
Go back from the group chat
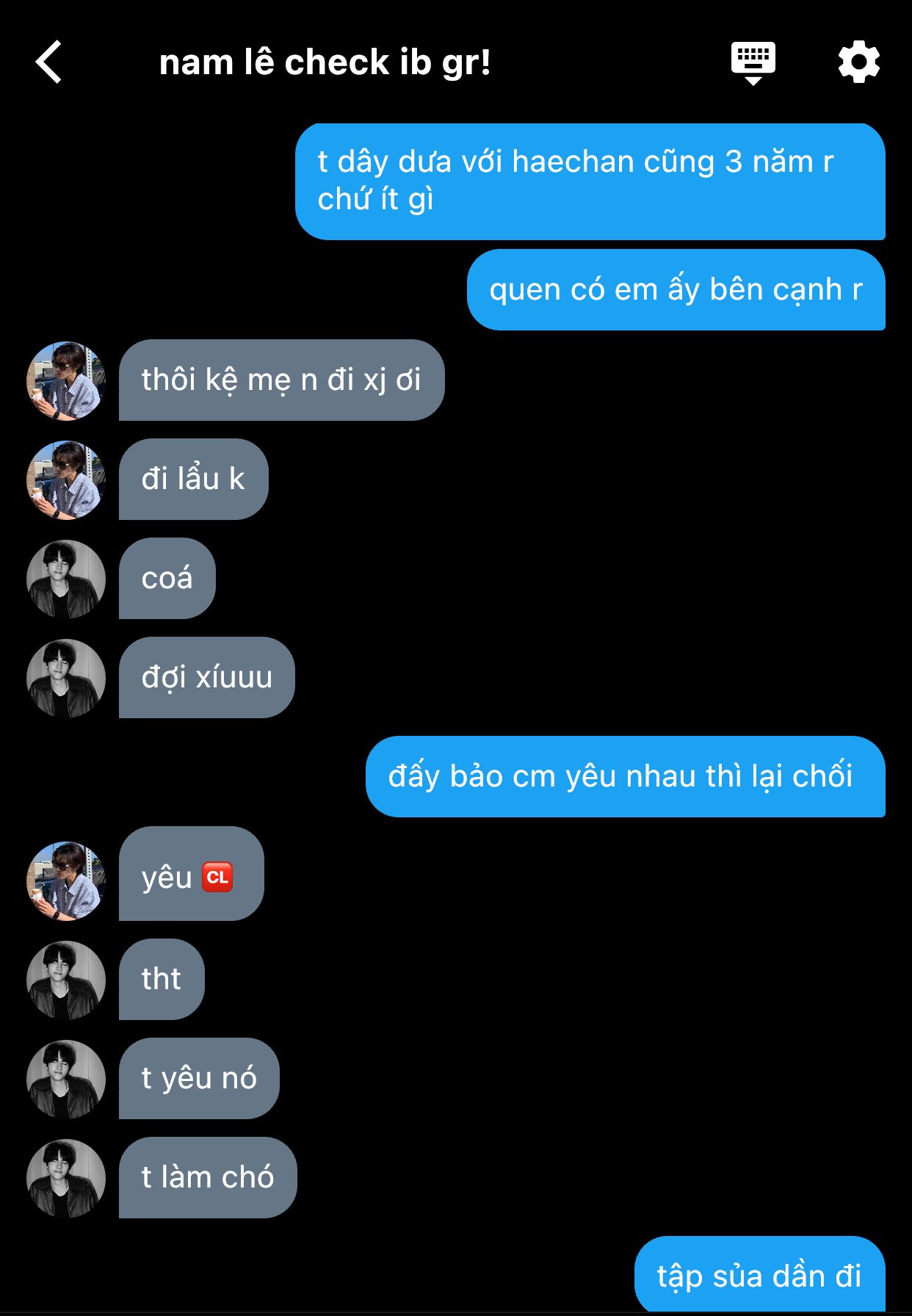click(49, 62)
